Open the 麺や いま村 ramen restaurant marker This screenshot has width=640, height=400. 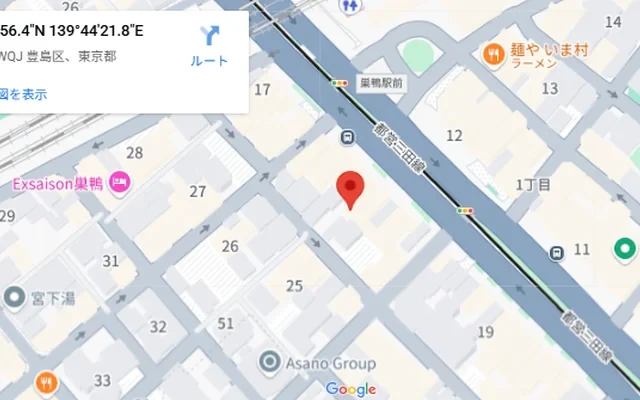pos(493,54)
